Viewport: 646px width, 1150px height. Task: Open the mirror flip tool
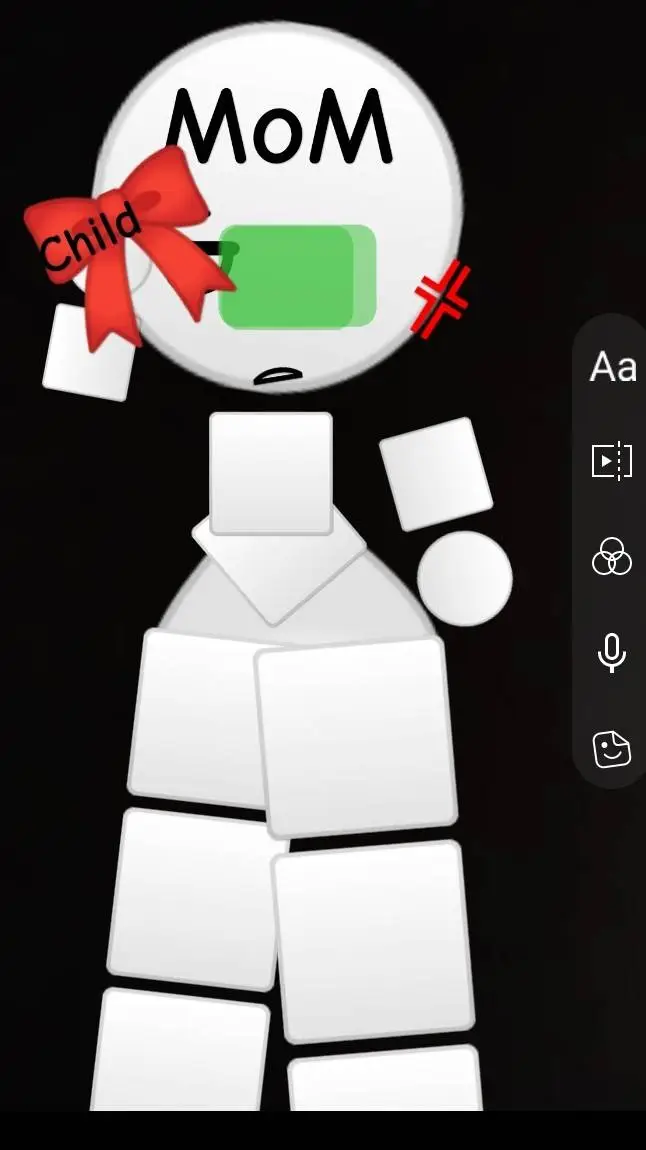tap(612, 461)
